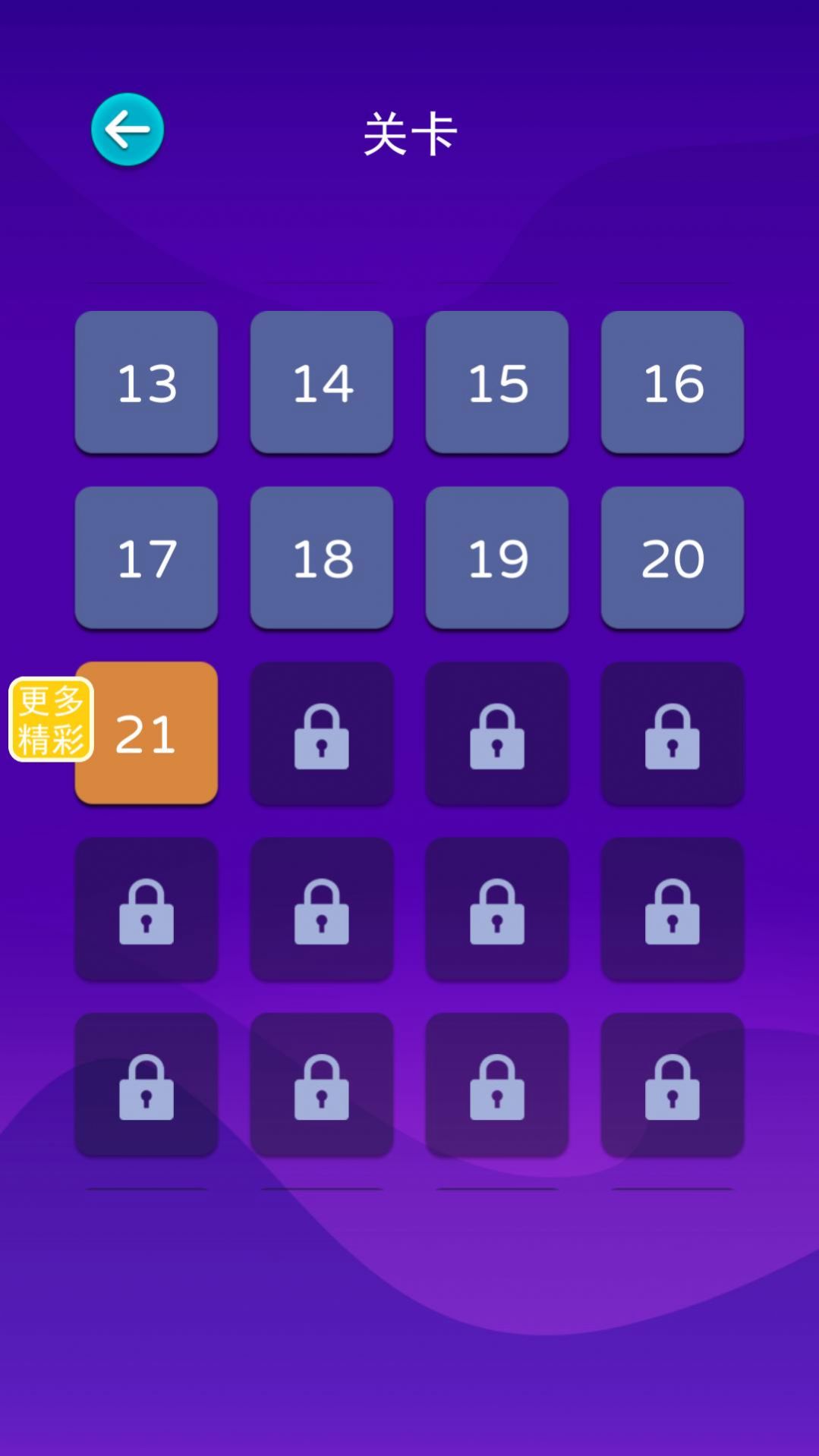Tap the rightmost lock icon in the fourth row
Screen dimensions: 819x1456
click(673, 910)
